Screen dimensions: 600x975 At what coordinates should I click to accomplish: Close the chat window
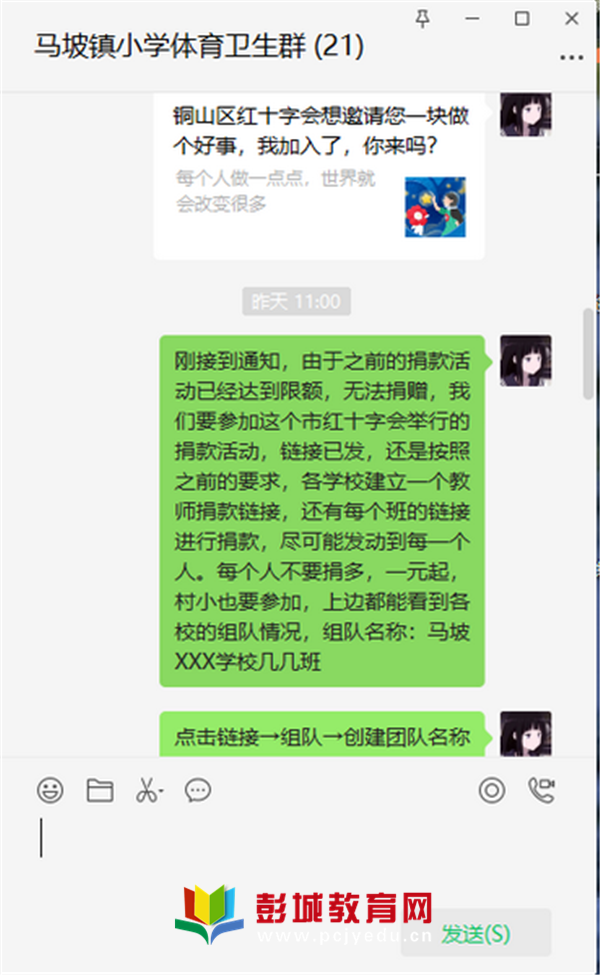click(571, 18)
